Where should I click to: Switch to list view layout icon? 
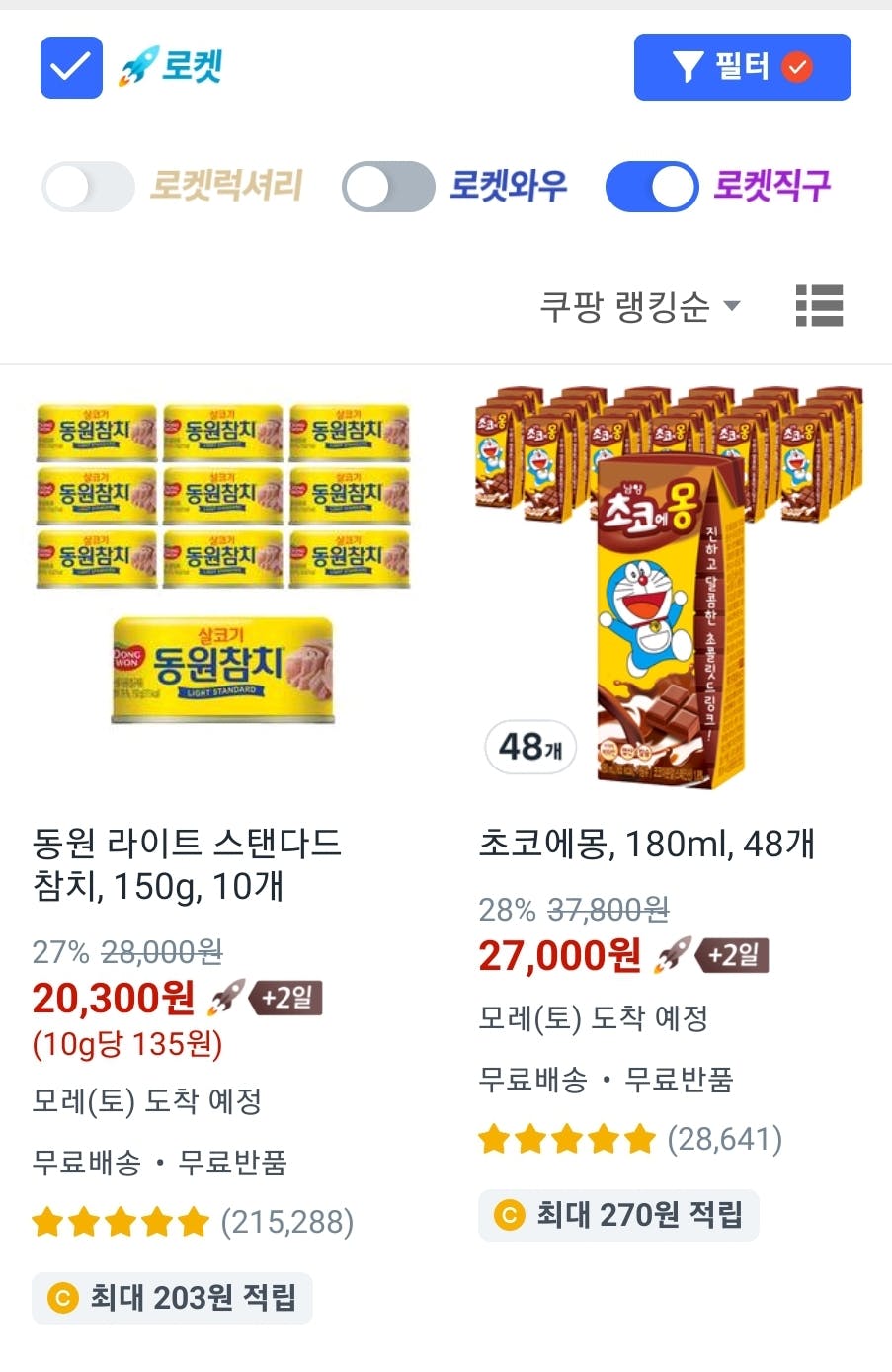pos(819,306)
